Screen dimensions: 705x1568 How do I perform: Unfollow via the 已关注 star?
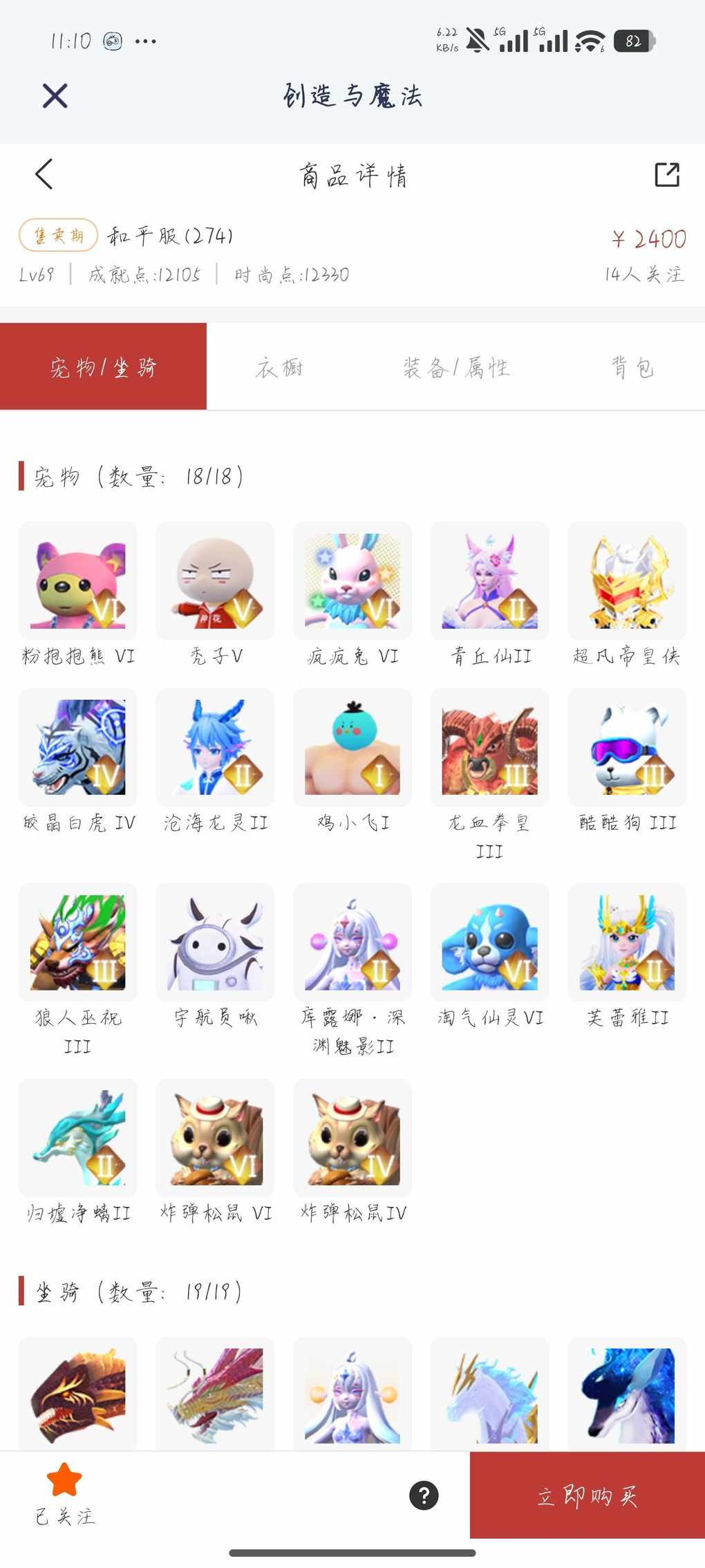pos(64,1493)
